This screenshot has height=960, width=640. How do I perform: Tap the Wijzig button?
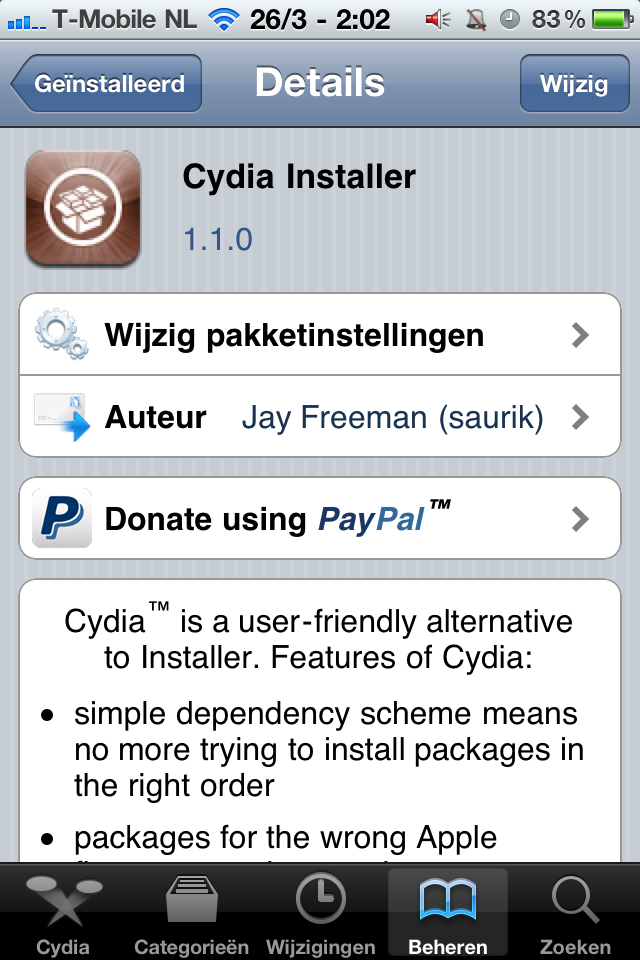coord(574,83)
